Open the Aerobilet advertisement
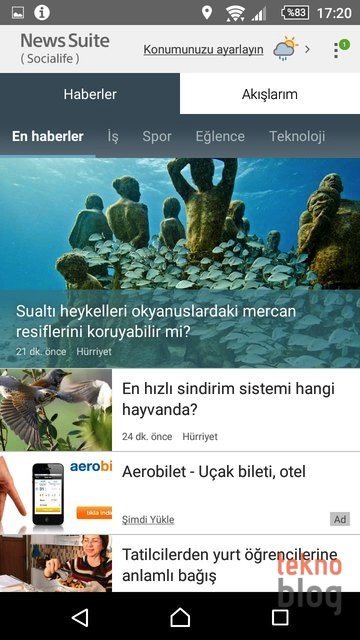 coord(180,493)
